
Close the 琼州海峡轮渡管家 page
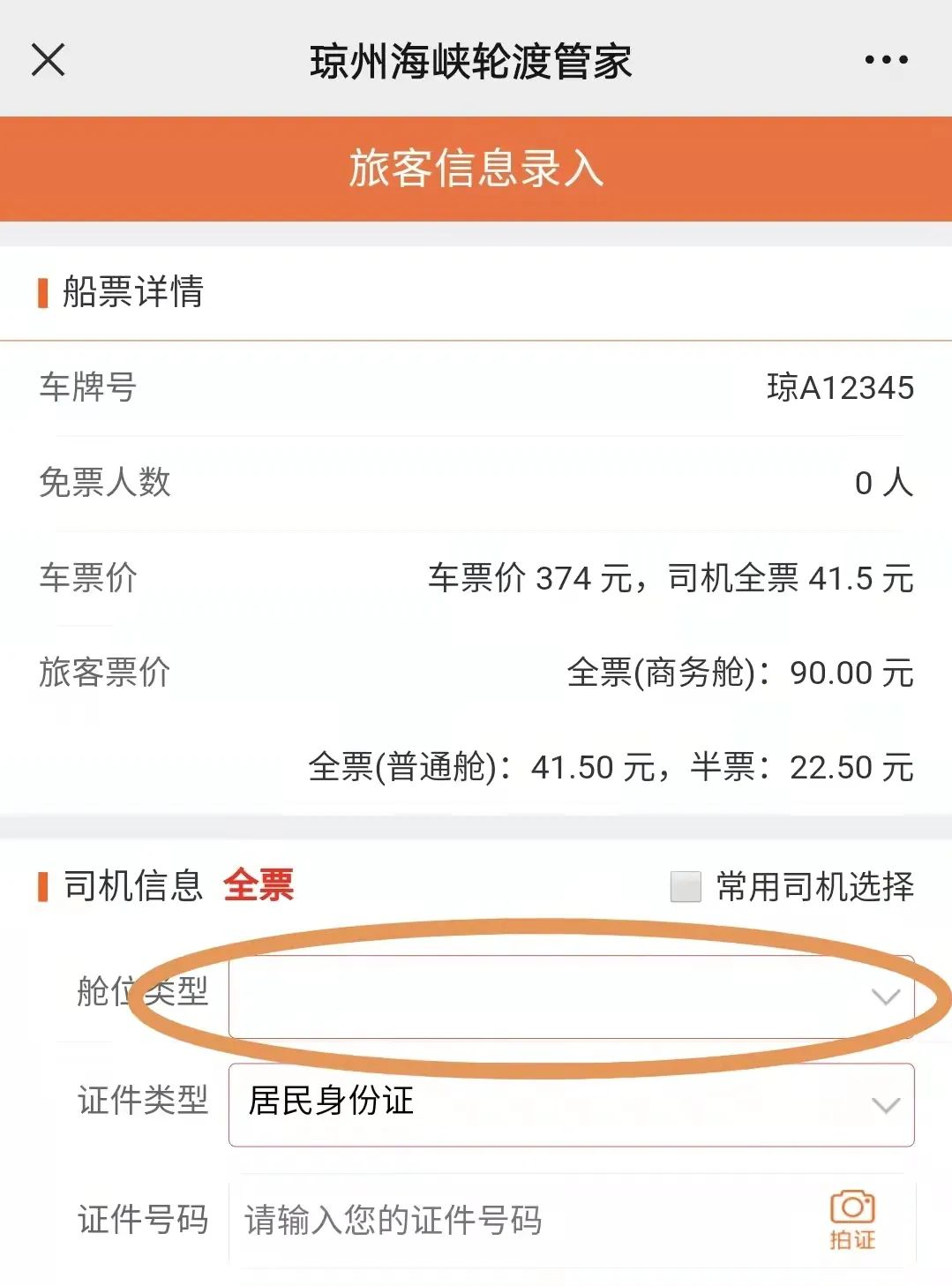tap(48, 61)
